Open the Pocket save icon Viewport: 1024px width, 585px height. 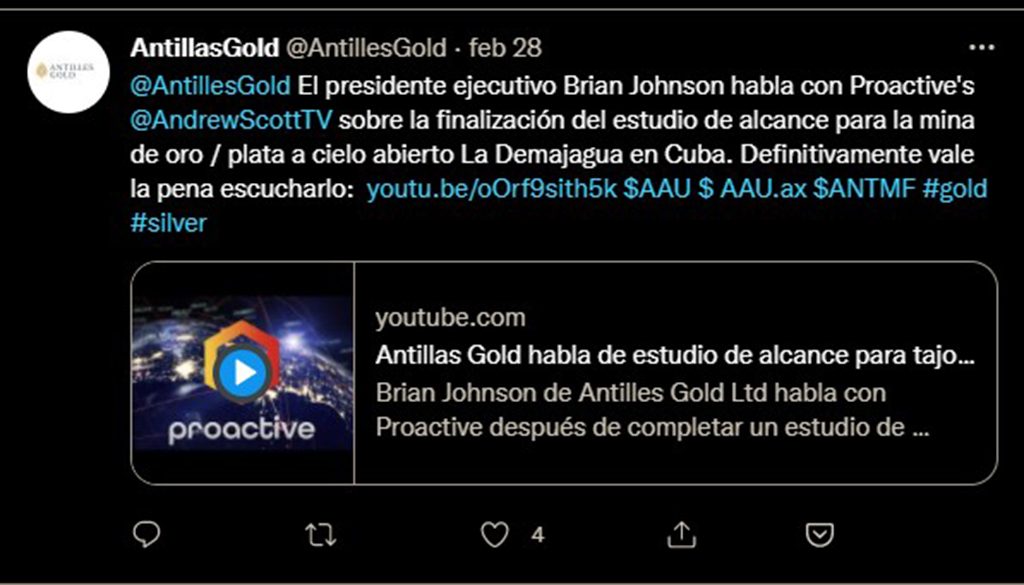[820, 535]
